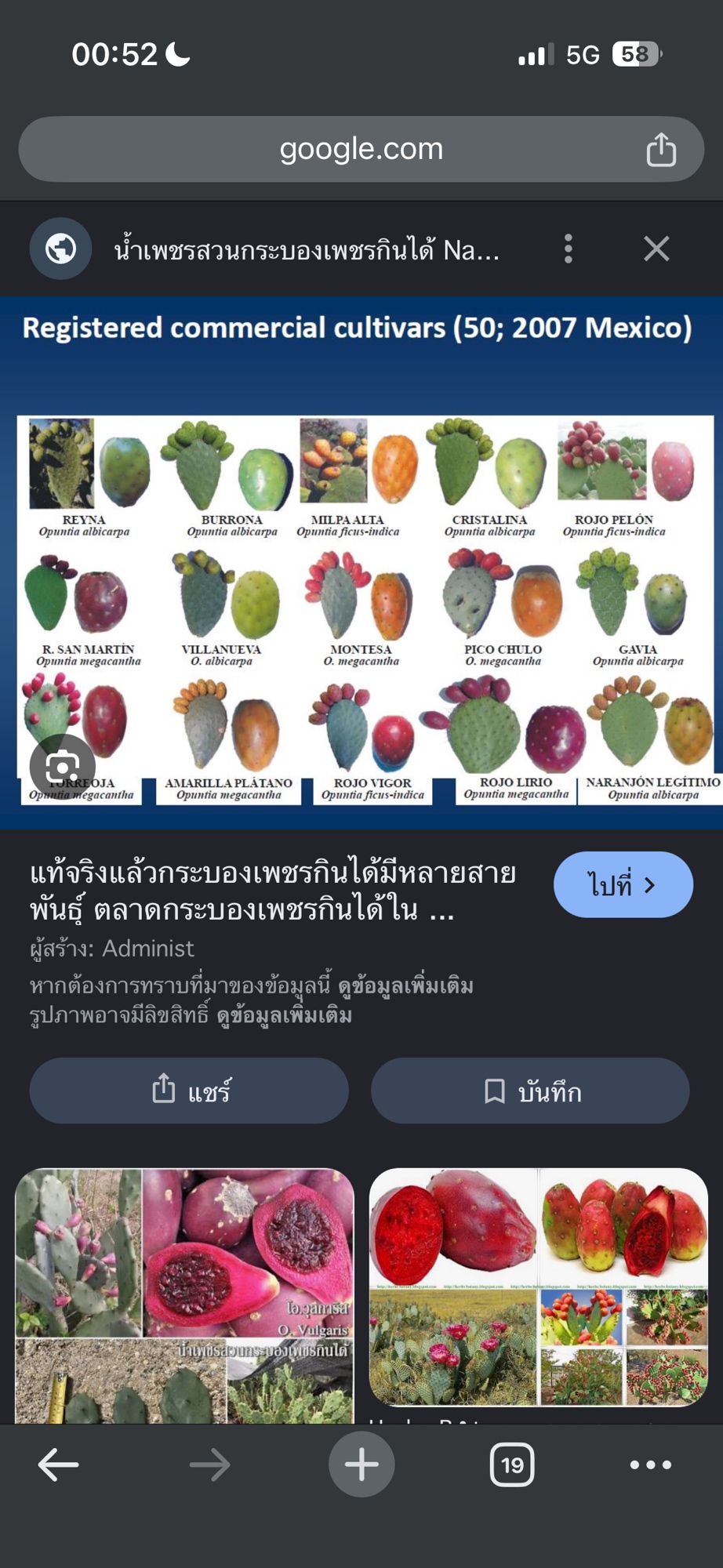Open a new browser tab
The height and width of the screenshot is (1568, 723).
click(x=361, y=1464)
